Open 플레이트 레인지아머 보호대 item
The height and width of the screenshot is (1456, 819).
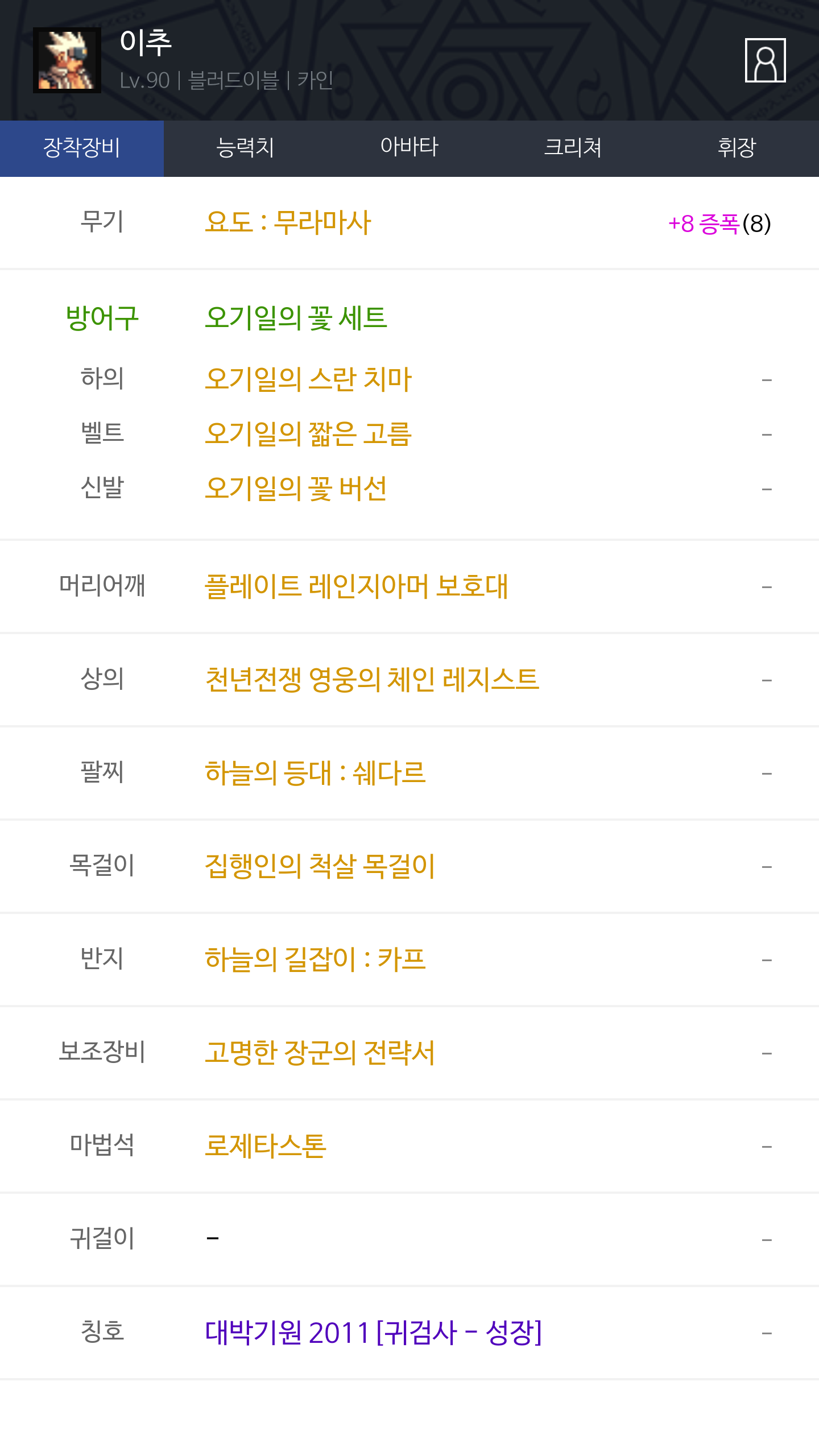[357, 586]
